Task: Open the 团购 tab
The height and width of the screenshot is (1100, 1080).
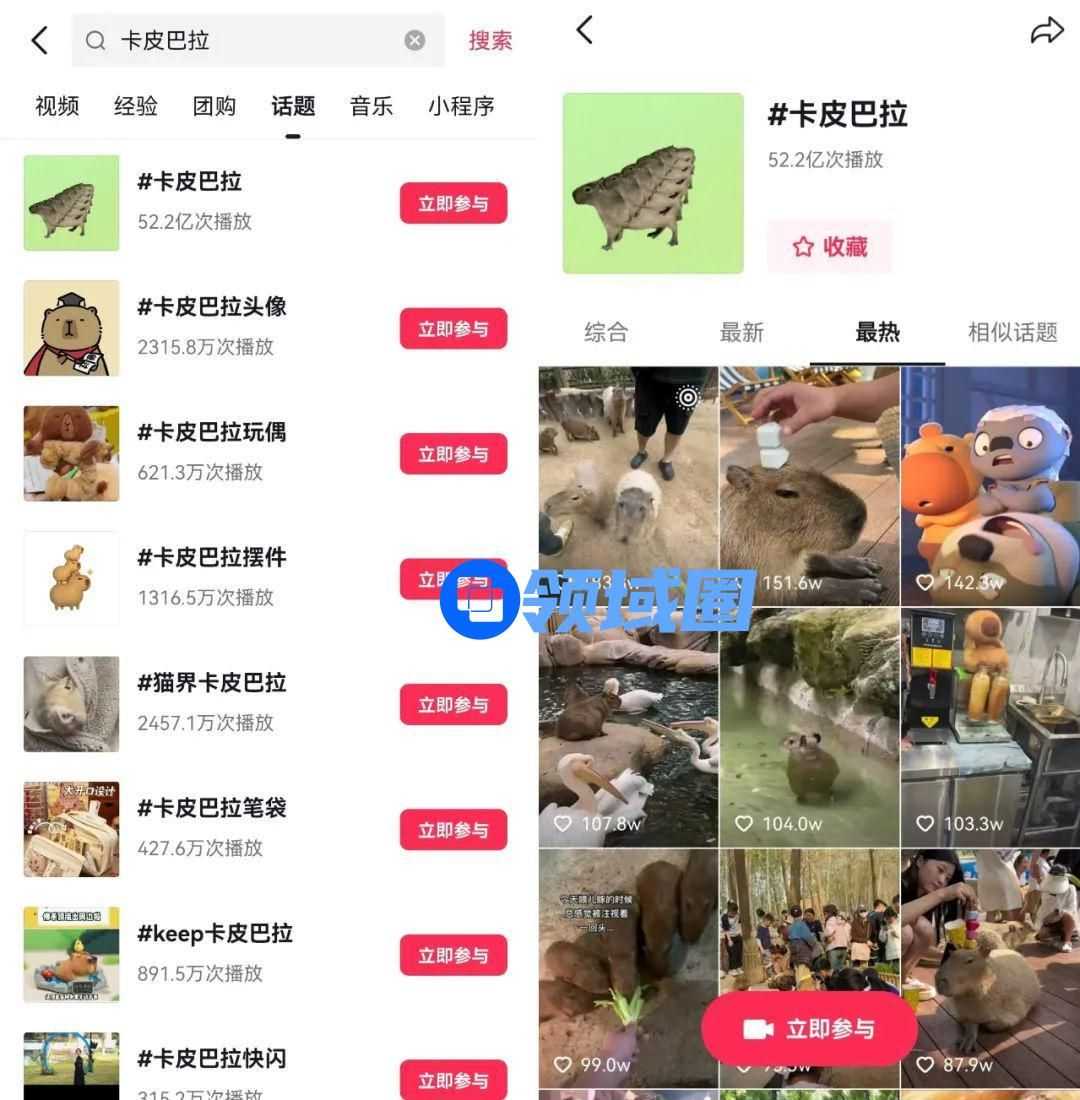Action: coord(214,106)
